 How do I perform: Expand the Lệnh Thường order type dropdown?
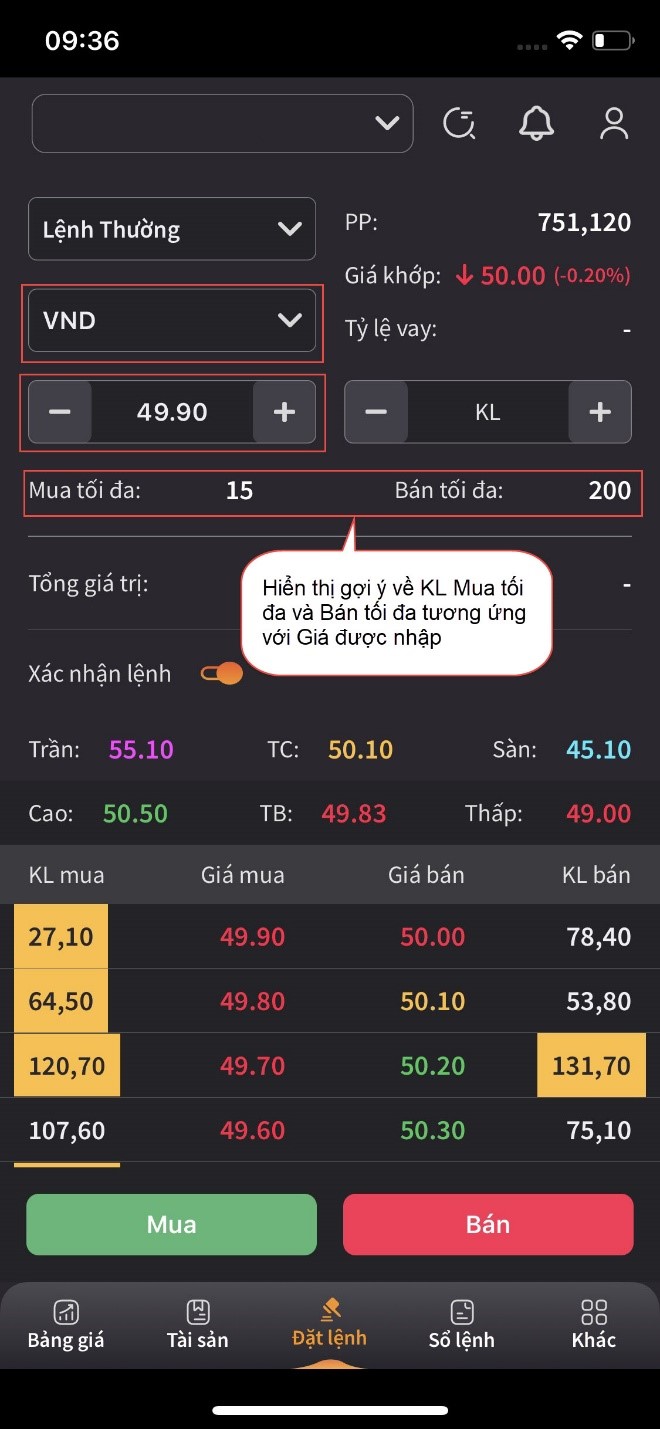[172, 229]
